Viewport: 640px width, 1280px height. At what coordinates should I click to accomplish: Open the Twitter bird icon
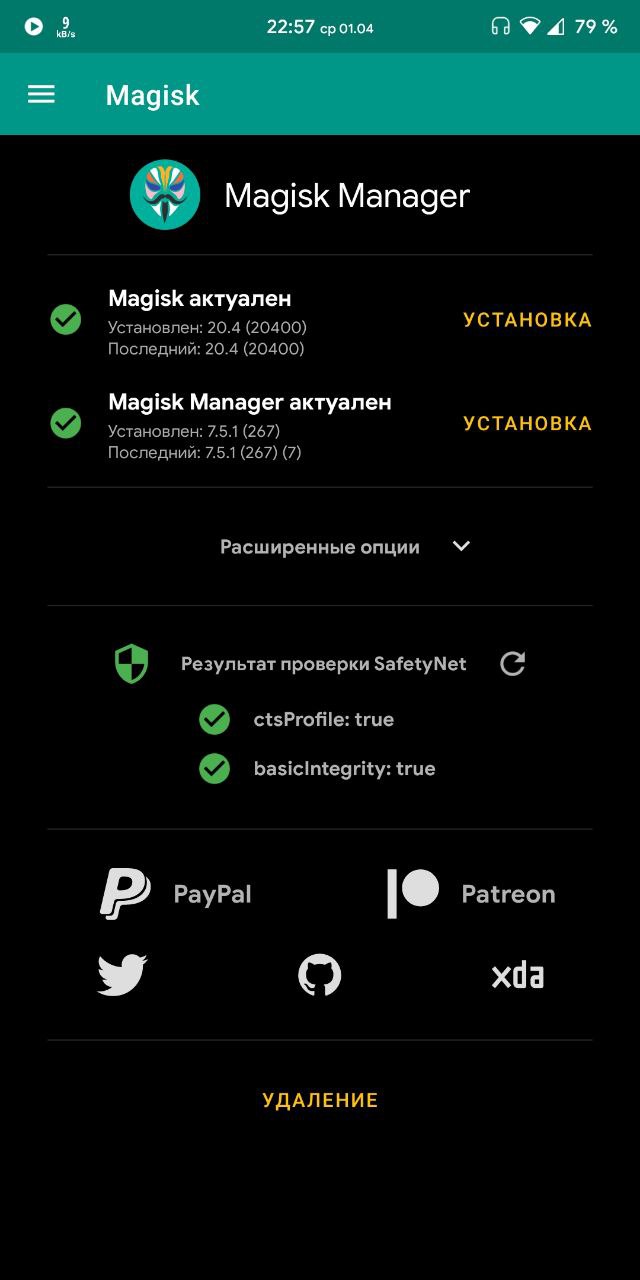click(122, 975)
